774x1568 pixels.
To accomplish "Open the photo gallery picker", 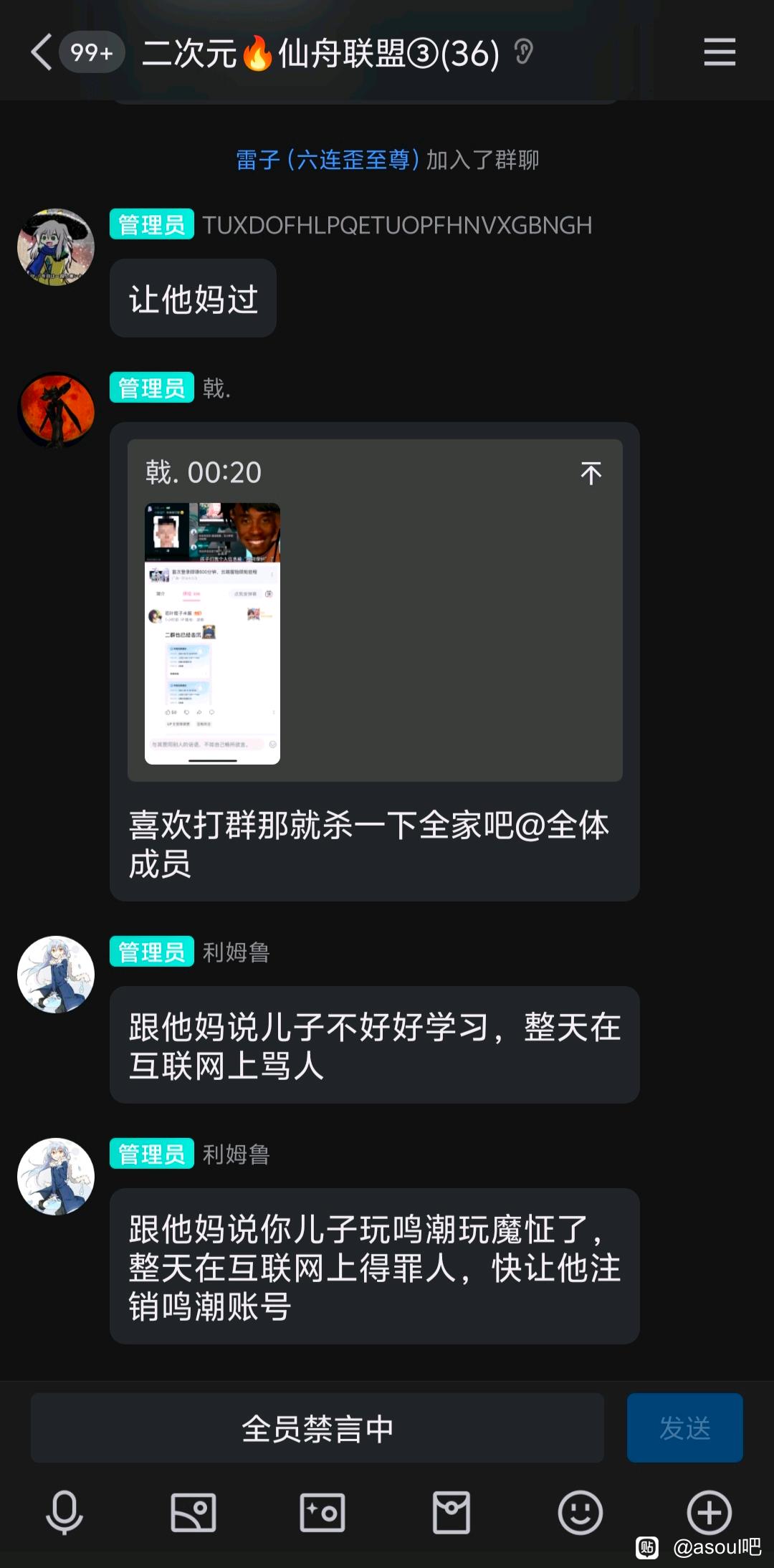I will click(193, 1512).
